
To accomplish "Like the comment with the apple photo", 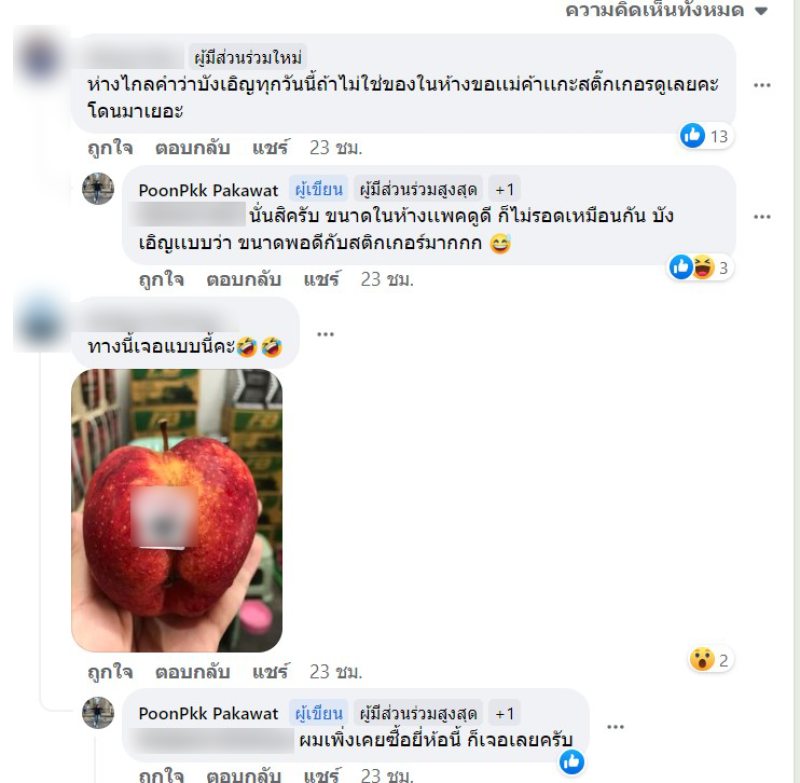I will coord(110,671).
